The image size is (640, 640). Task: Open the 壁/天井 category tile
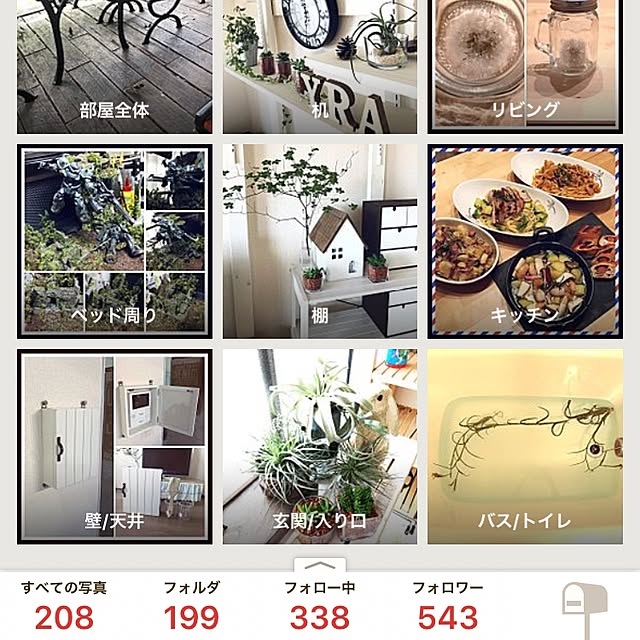click(114, 446)
